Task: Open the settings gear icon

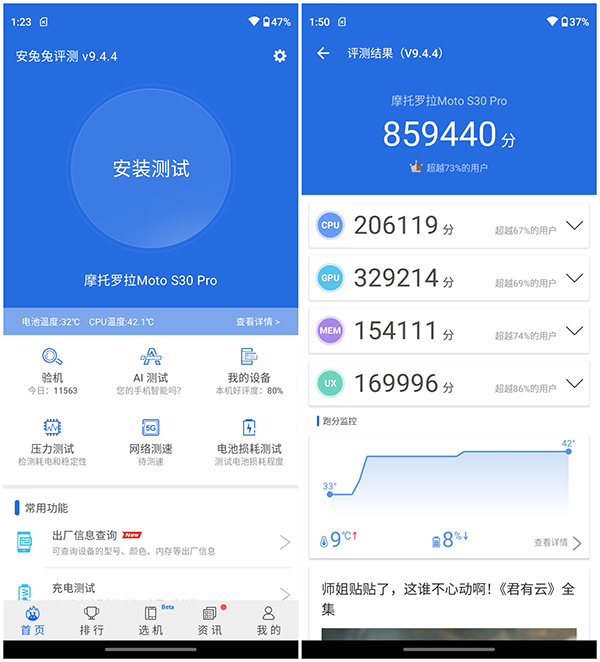Action: point(280,56)
